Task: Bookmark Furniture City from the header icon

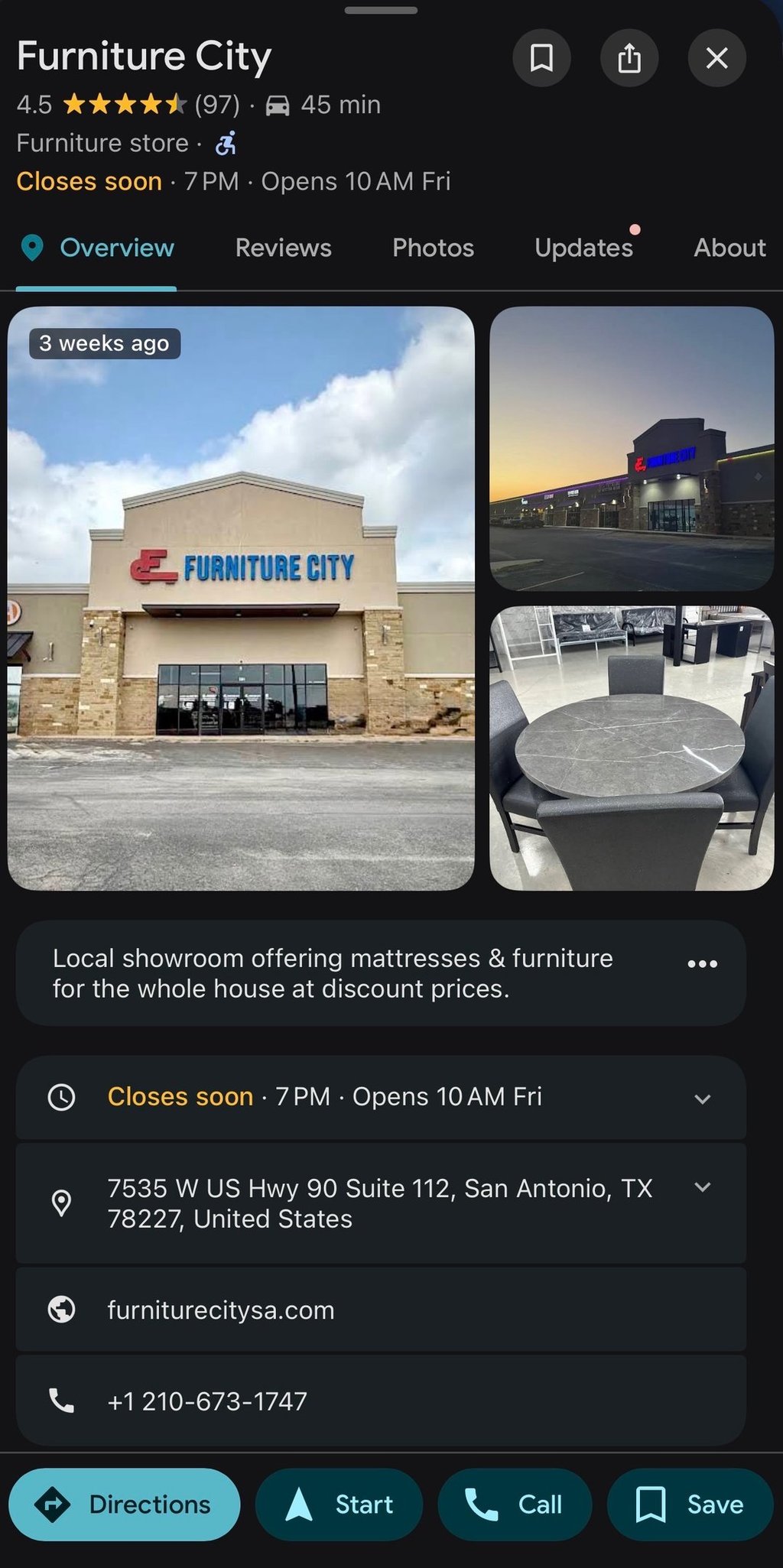Action: pyautogui.click(x=541, y=58)
